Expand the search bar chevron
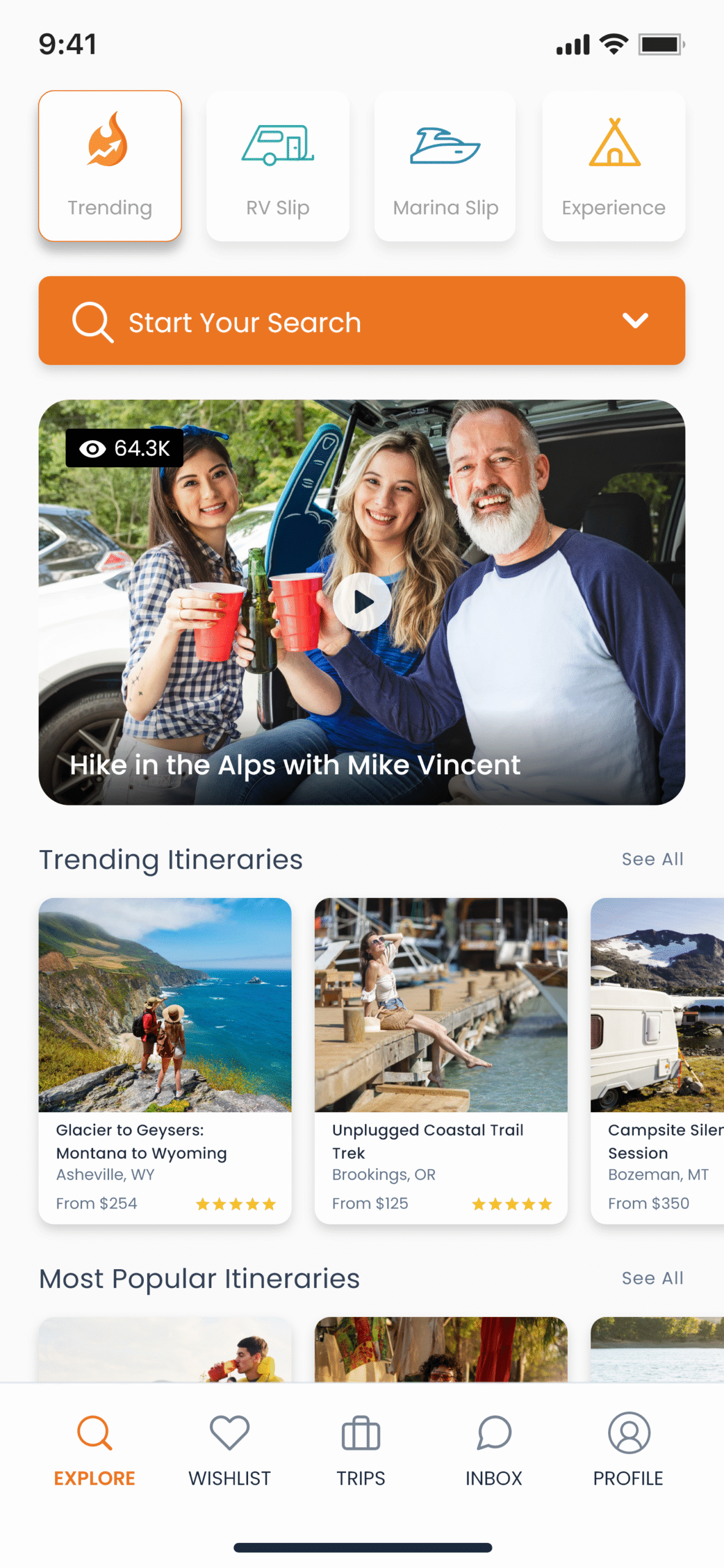The image size is (724, 1568). 635,320
